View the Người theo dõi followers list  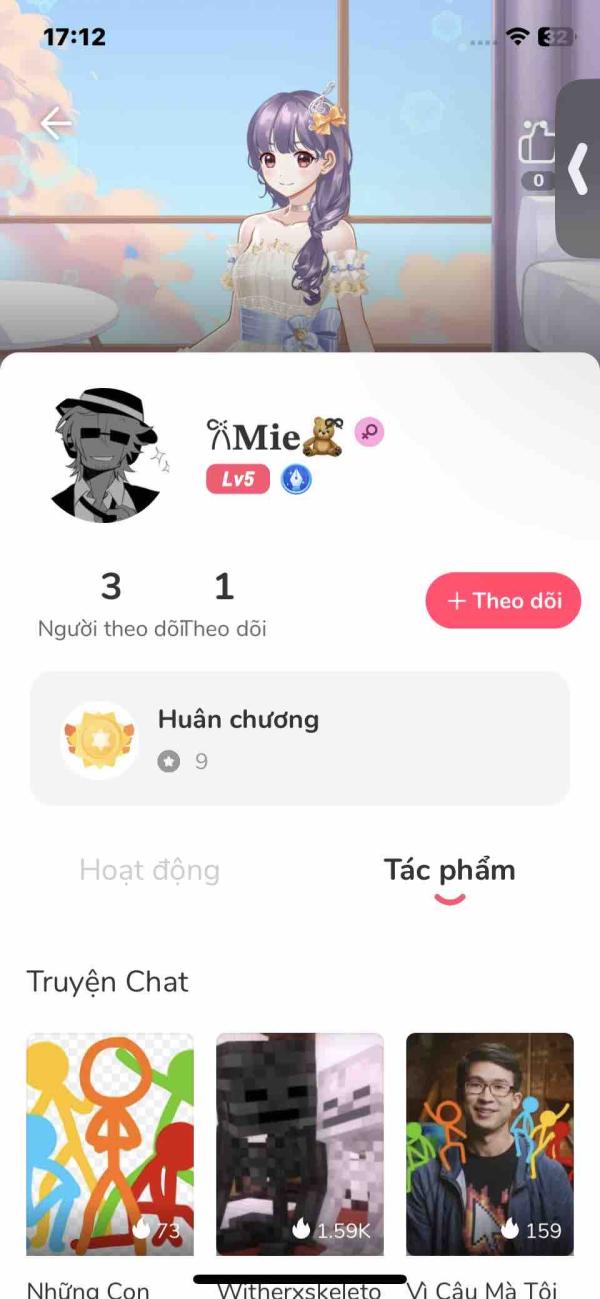111,604
